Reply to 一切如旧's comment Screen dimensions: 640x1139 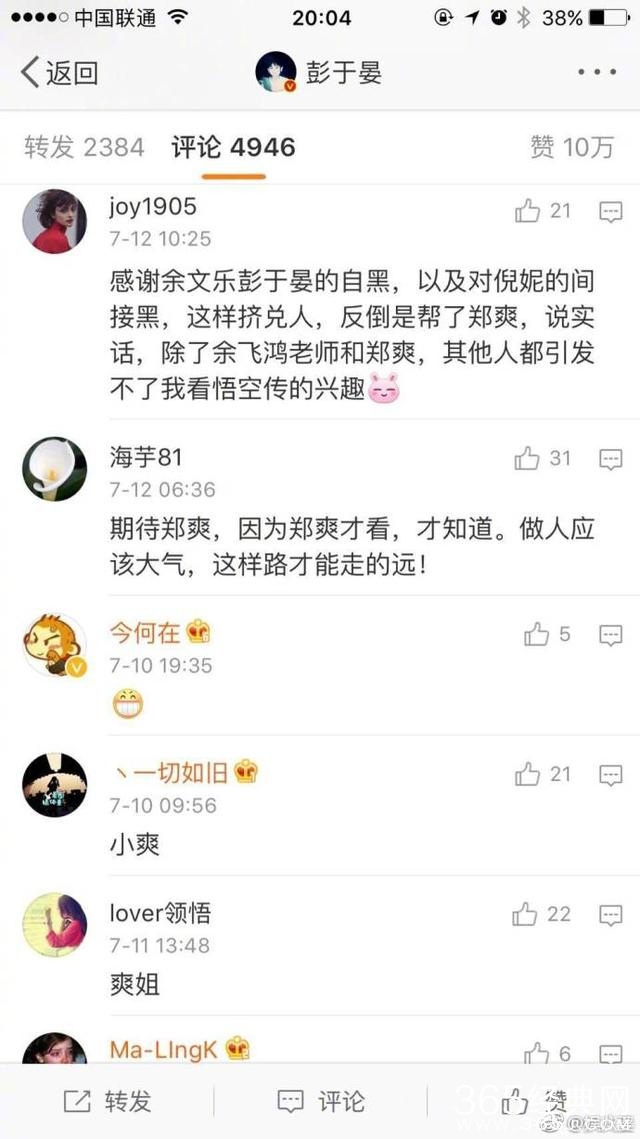coord(610,774)
